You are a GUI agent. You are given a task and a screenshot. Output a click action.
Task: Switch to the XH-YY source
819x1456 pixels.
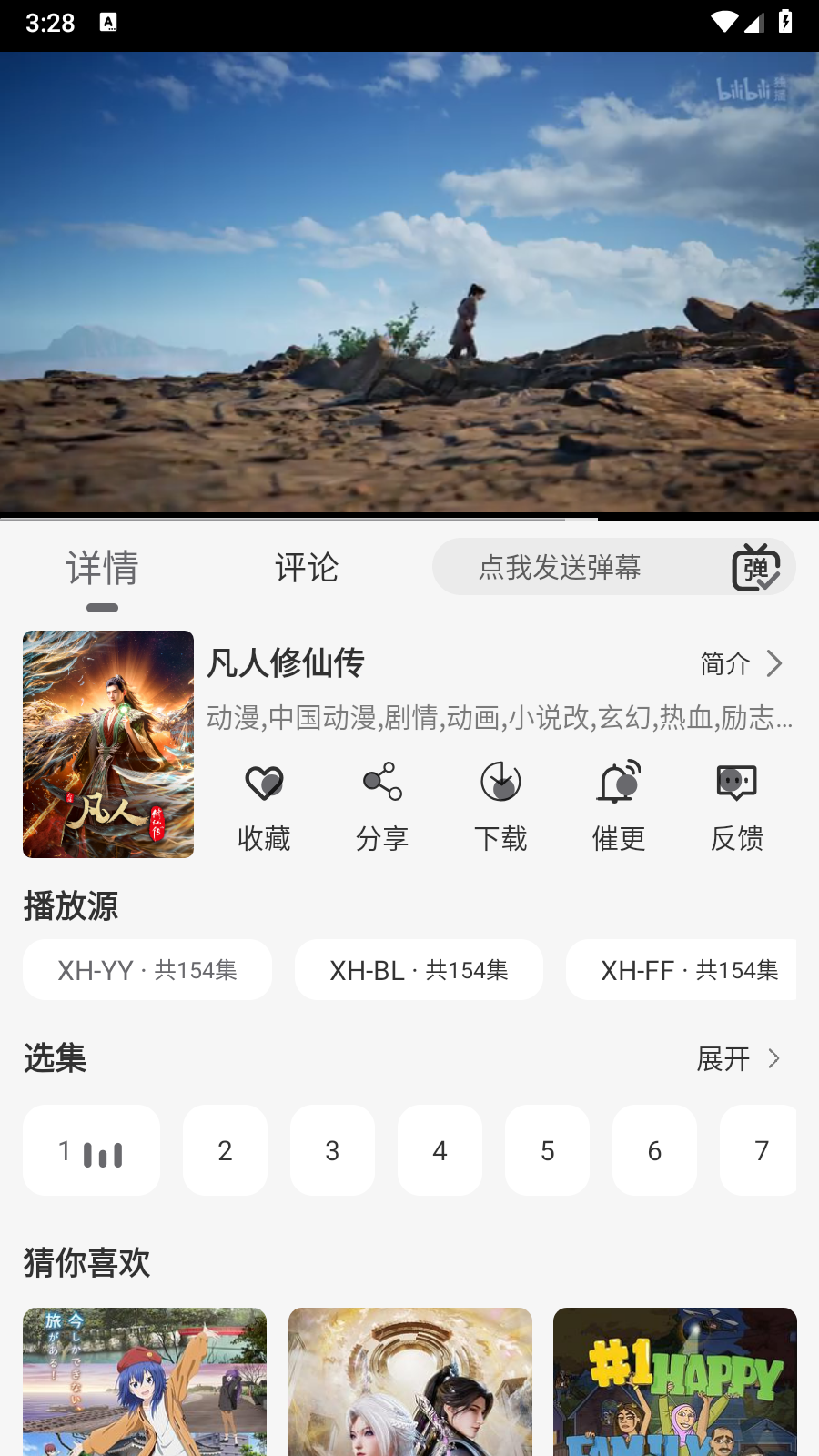(147, 969)
